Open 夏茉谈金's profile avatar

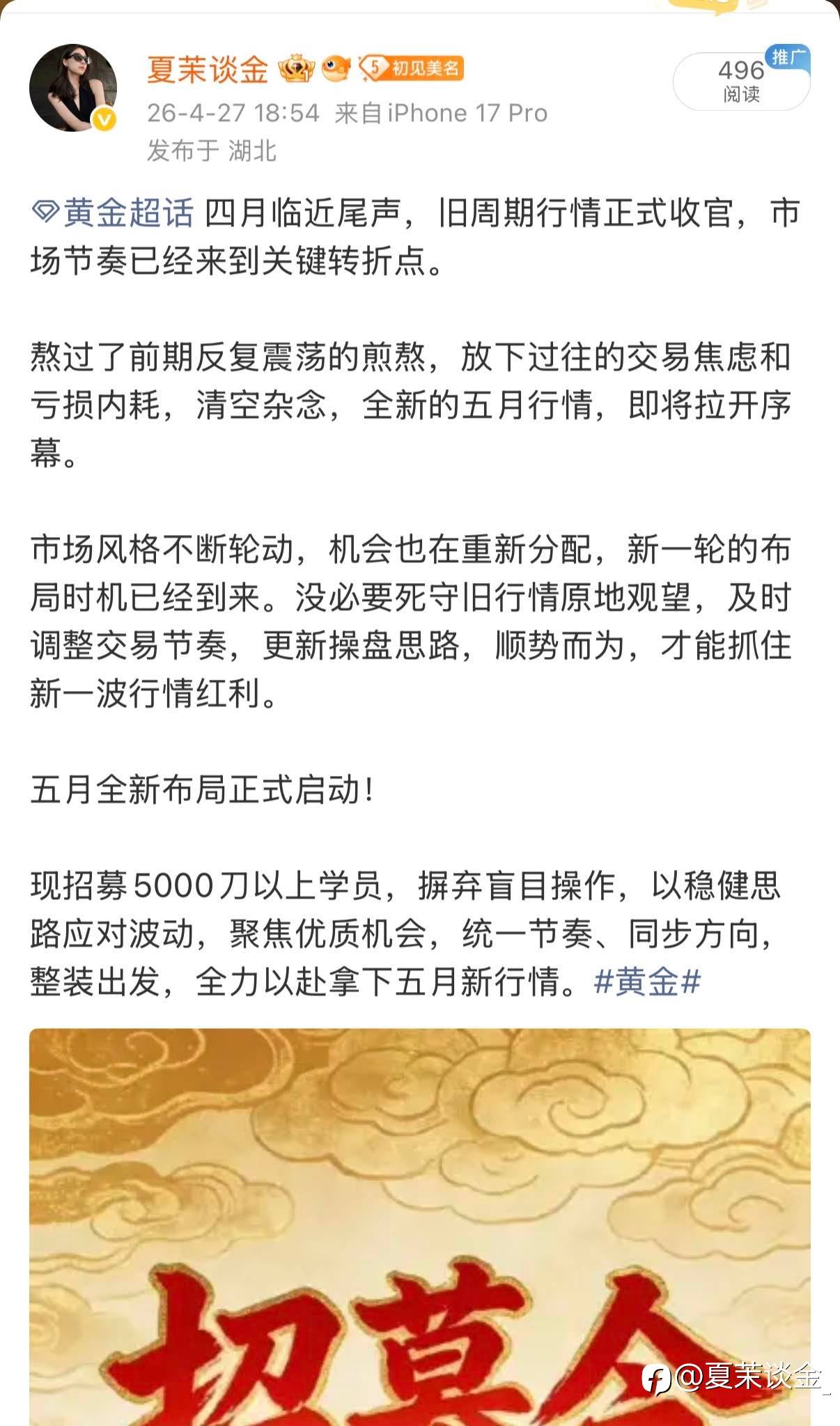[x=73, y=88]
